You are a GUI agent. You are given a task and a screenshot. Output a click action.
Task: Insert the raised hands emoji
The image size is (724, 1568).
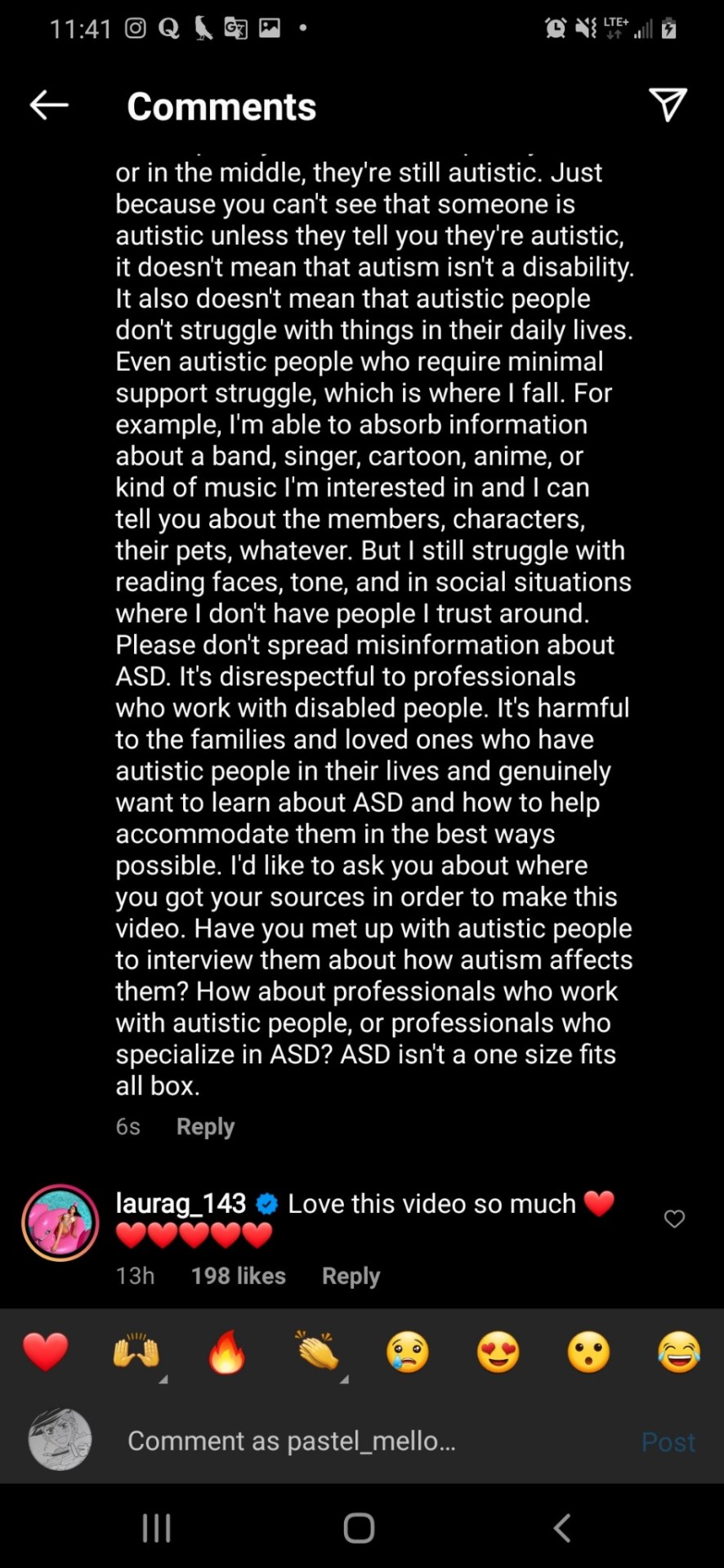click(136, 1352)
